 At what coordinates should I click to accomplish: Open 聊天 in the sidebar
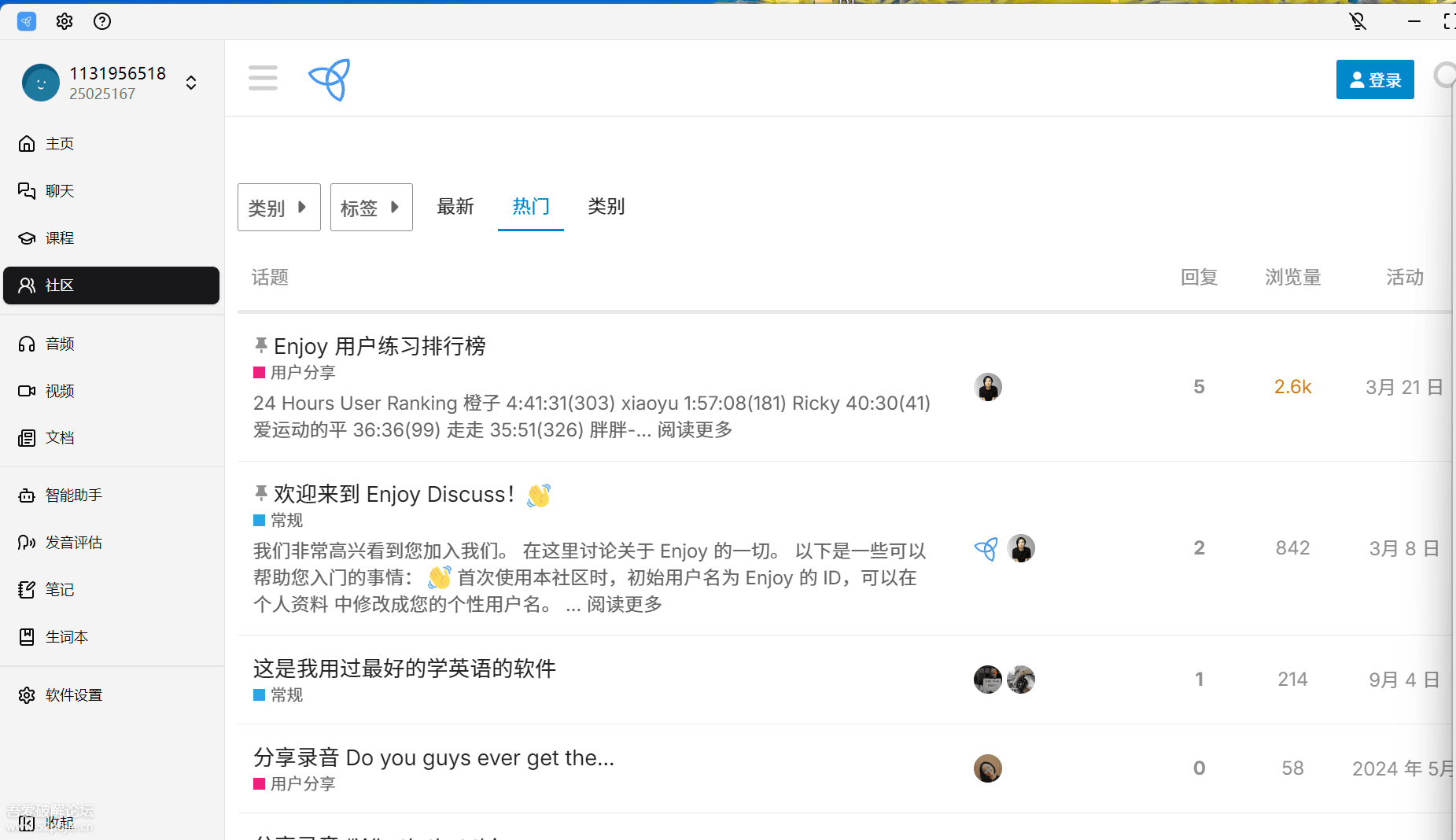point(60,191)
